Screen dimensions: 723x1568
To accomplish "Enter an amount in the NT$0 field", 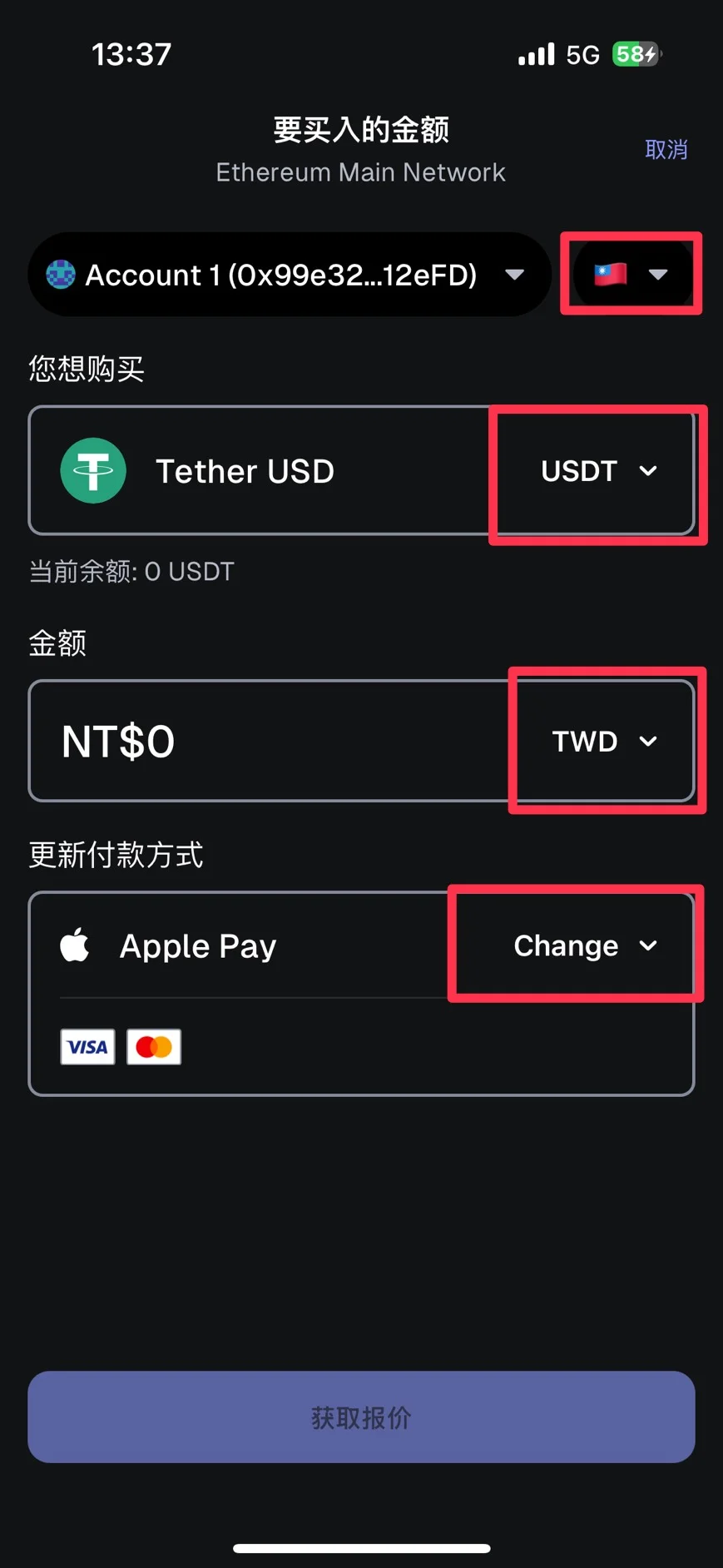I will pos(266,742).
